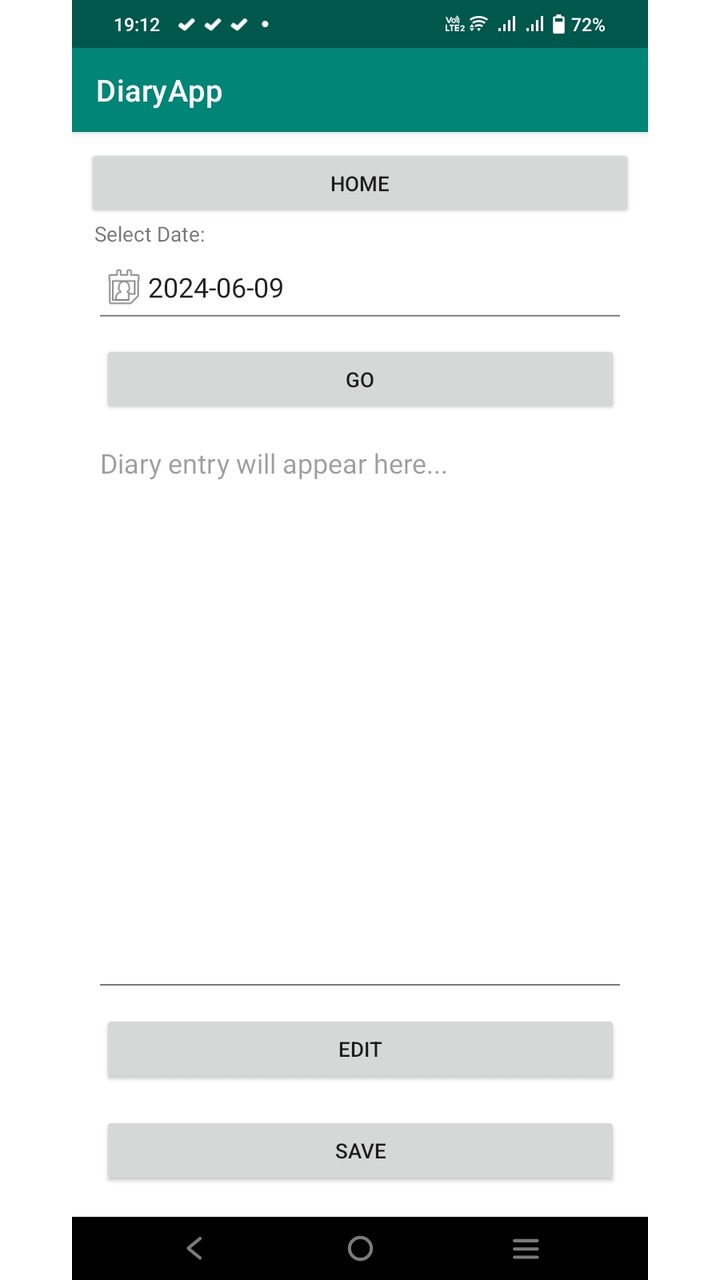Screen dimensions: 720x1280
Task: Open recent apps from the navigation bar
Action: [x=525, y=1248]
